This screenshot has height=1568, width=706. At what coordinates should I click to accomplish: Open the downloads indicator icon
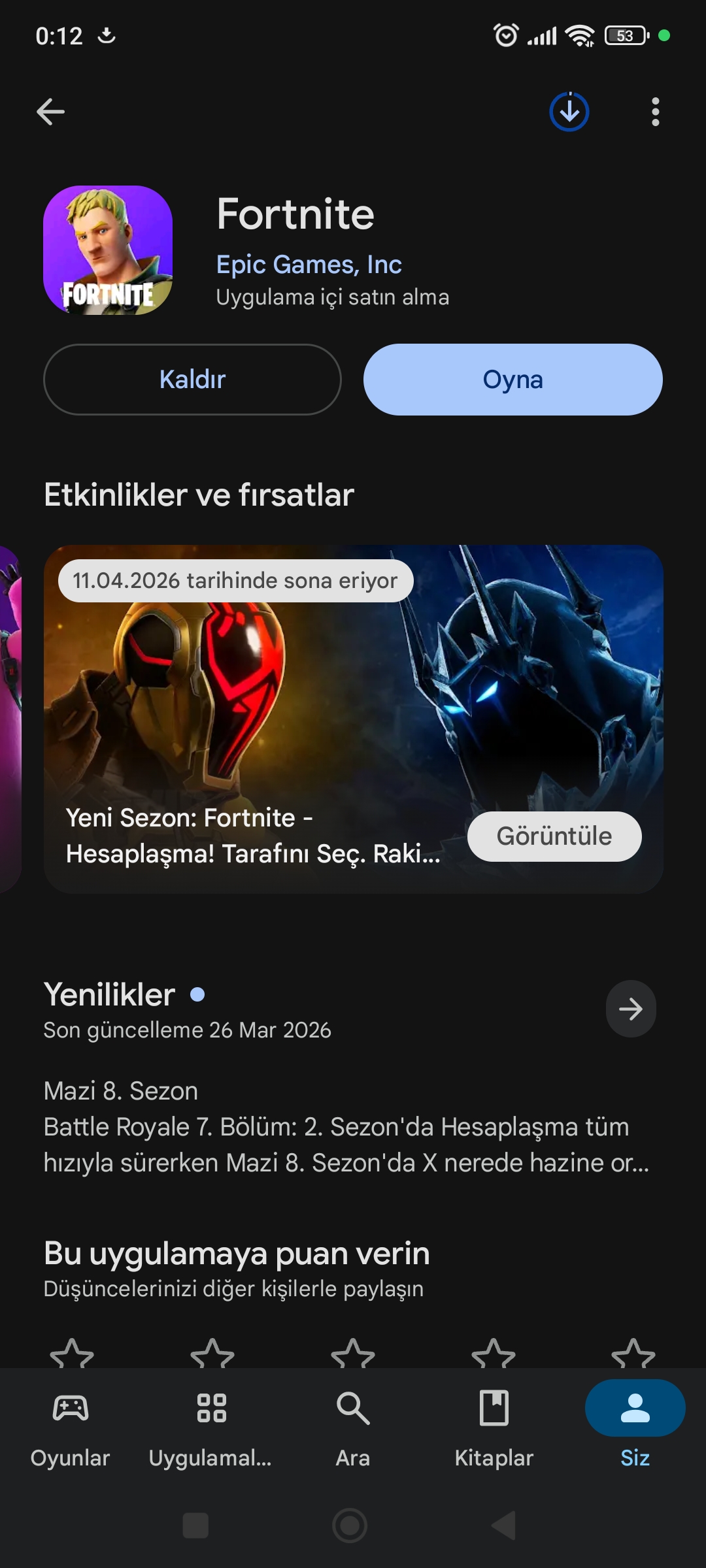click(x=569, y=112)
